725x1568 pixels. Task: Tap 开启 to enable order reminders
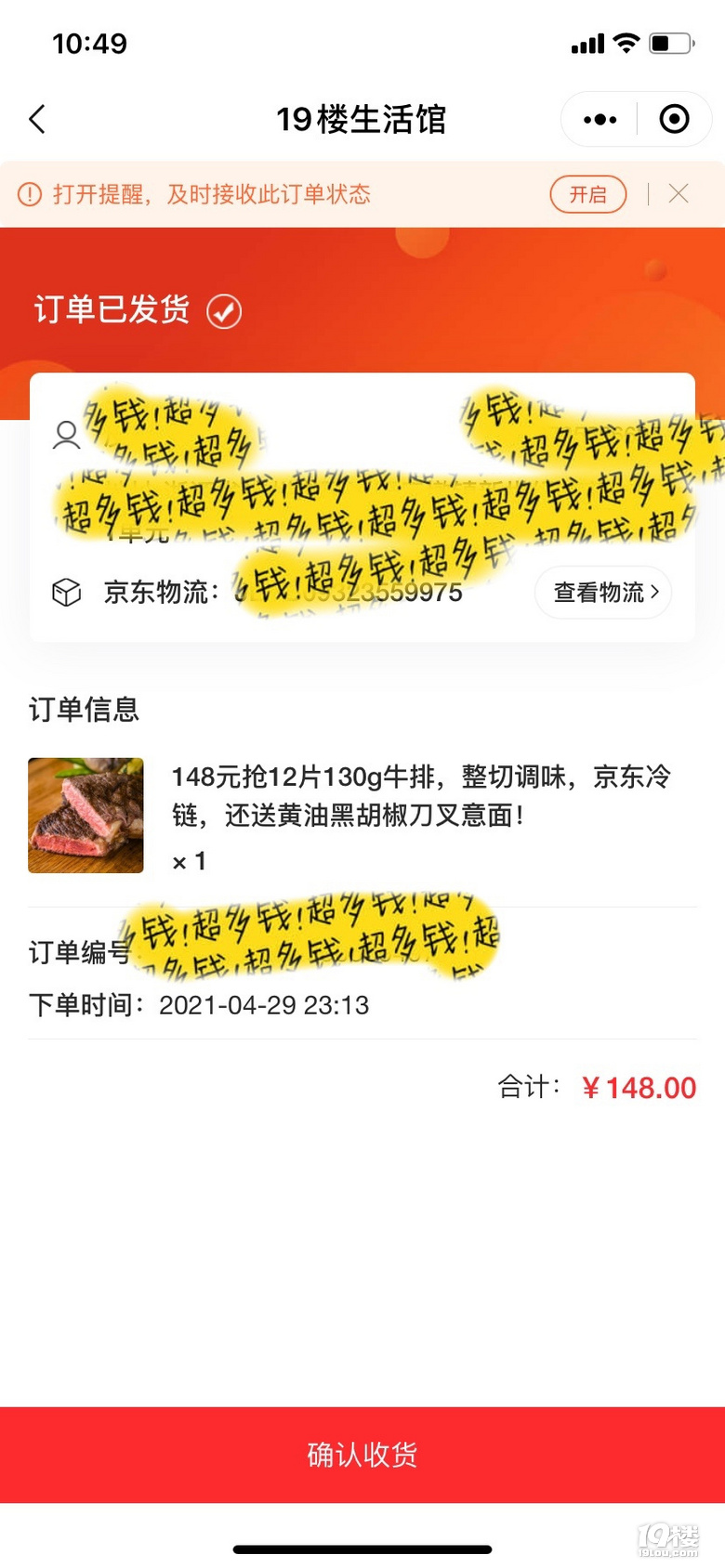[x=587, y=194]
